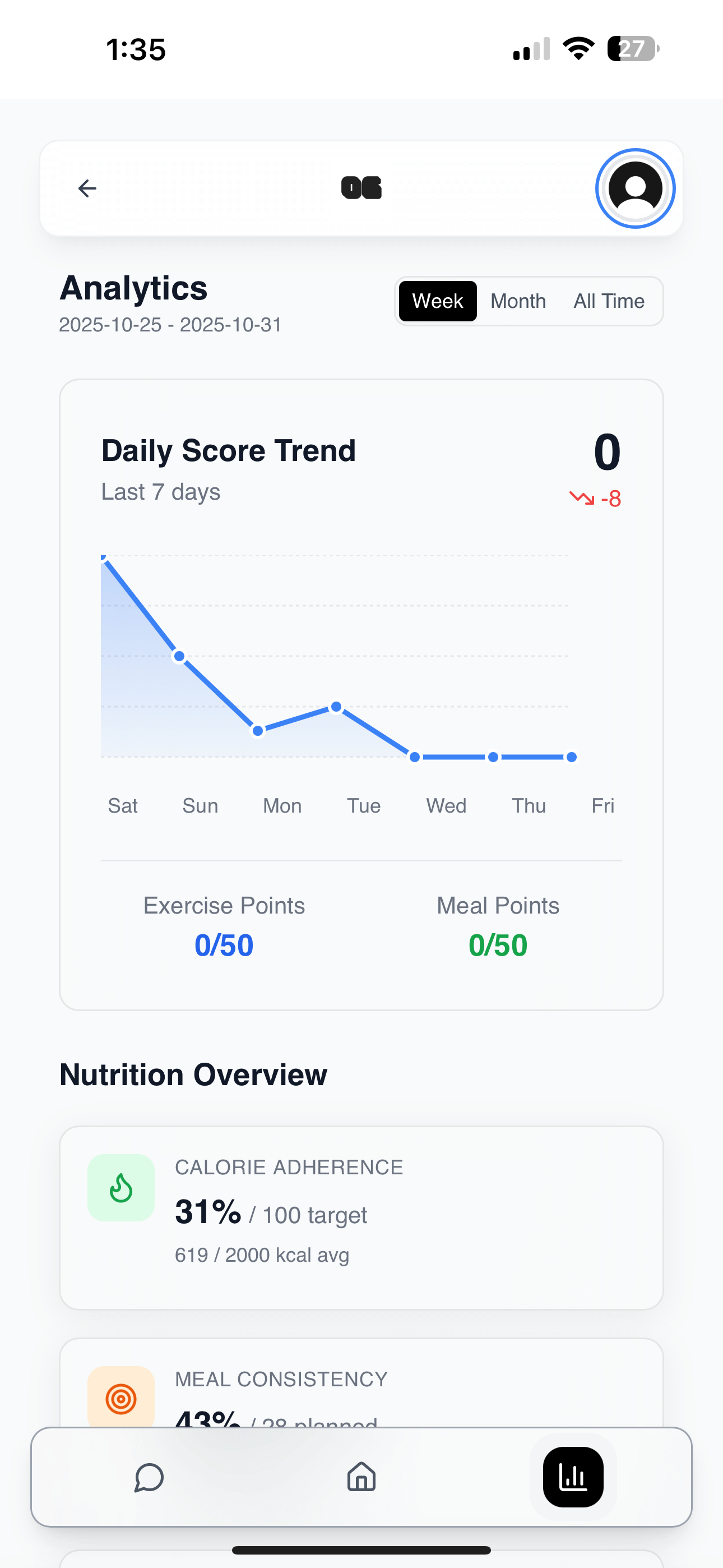The width and height of the screenshot is (723, 1568).
Task: Keep the Week view selected
Action: click(438, 301)
